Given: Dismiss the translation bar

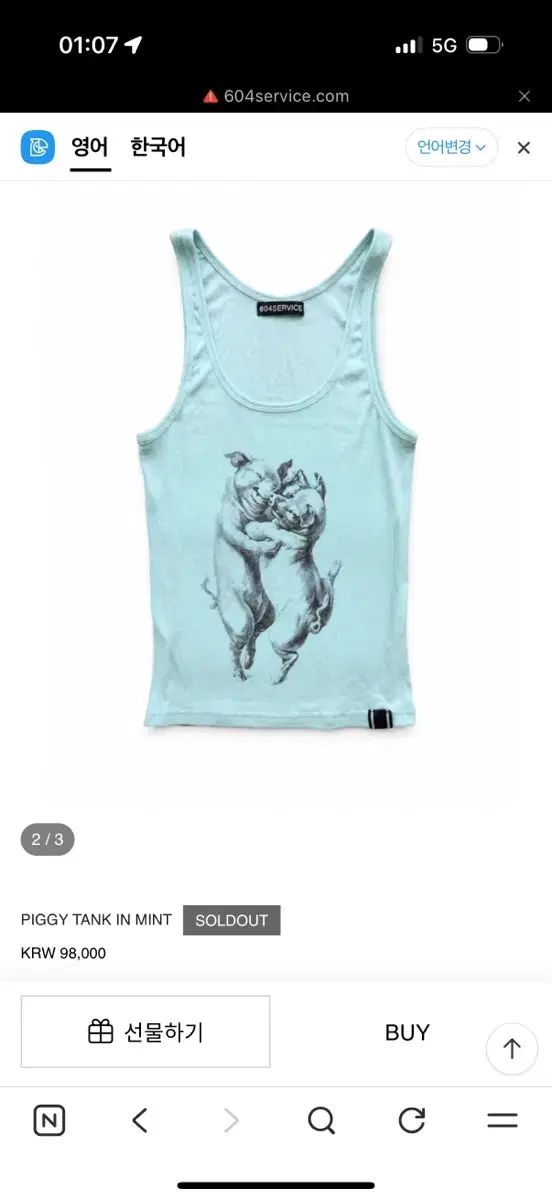Looking at the screenshot, I should (x=523, y=148).
